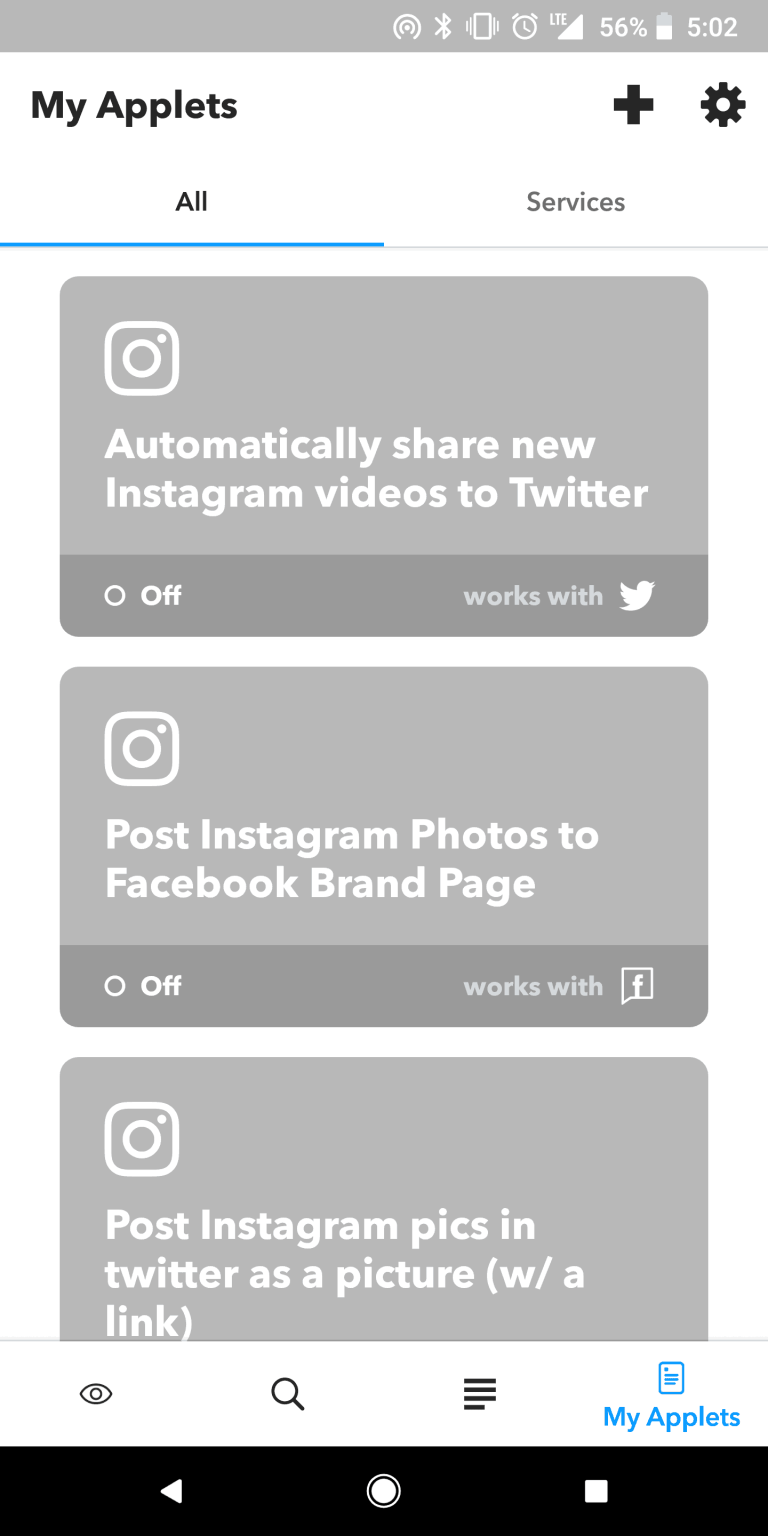Select the My Applets bottom tab

tap(672, 1396)
